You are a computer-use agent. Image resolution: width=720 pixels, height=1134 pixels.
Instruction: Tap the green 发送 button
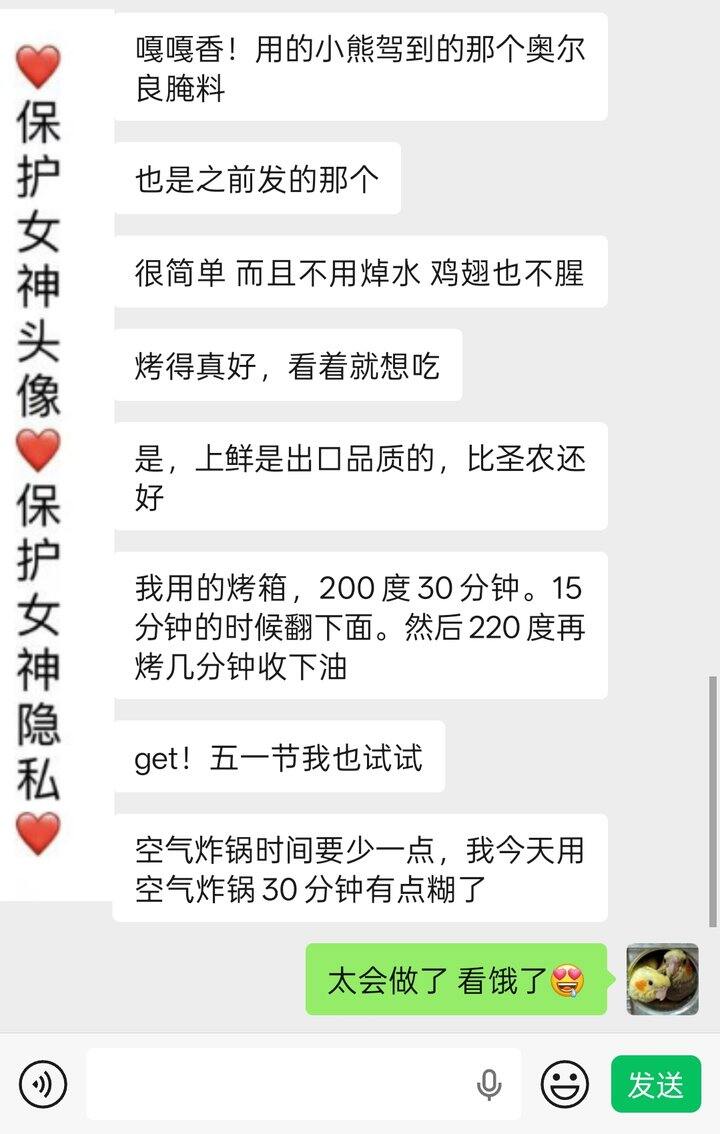(x=656, y=1084)
